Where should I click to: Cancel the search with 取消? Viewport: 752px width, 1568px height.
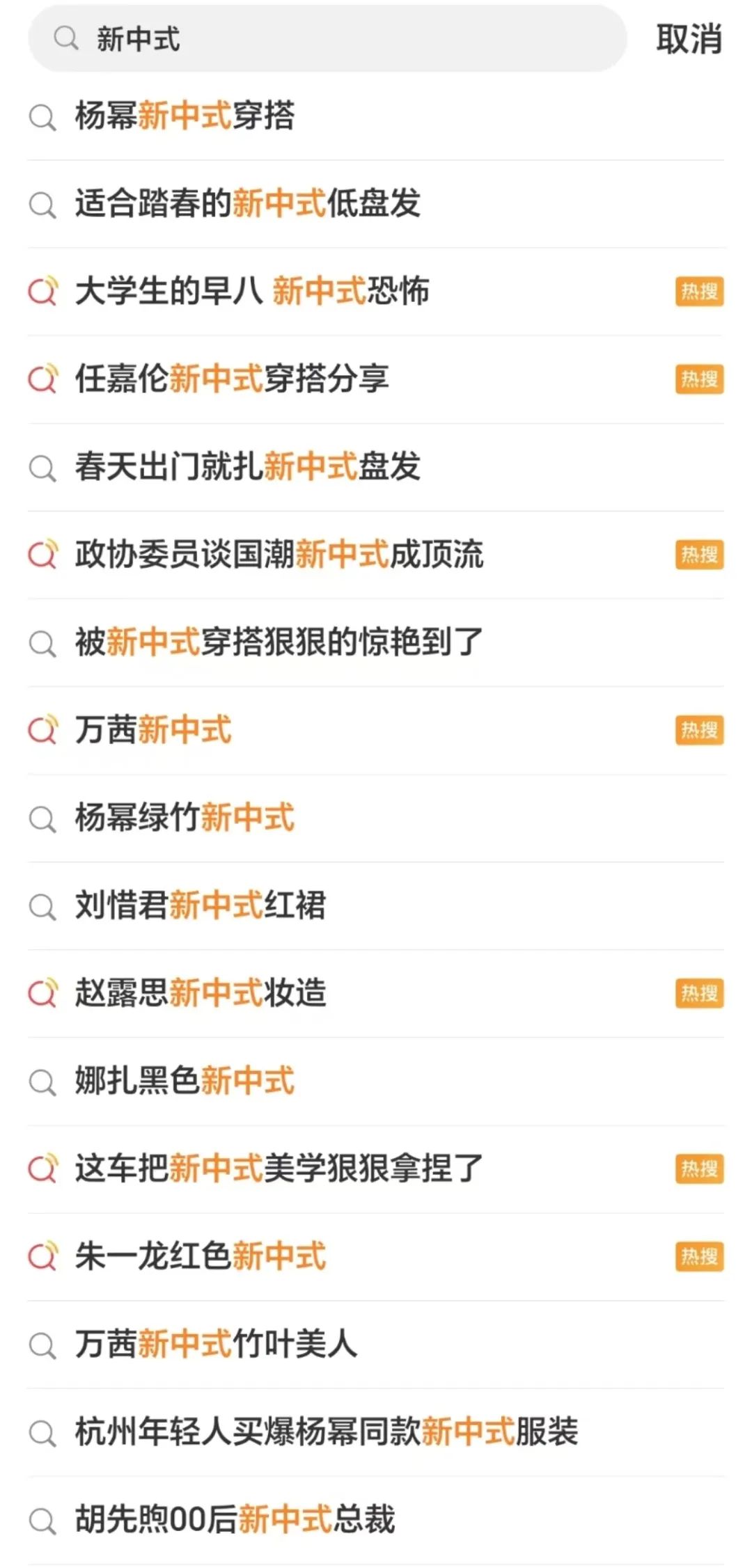689,39
